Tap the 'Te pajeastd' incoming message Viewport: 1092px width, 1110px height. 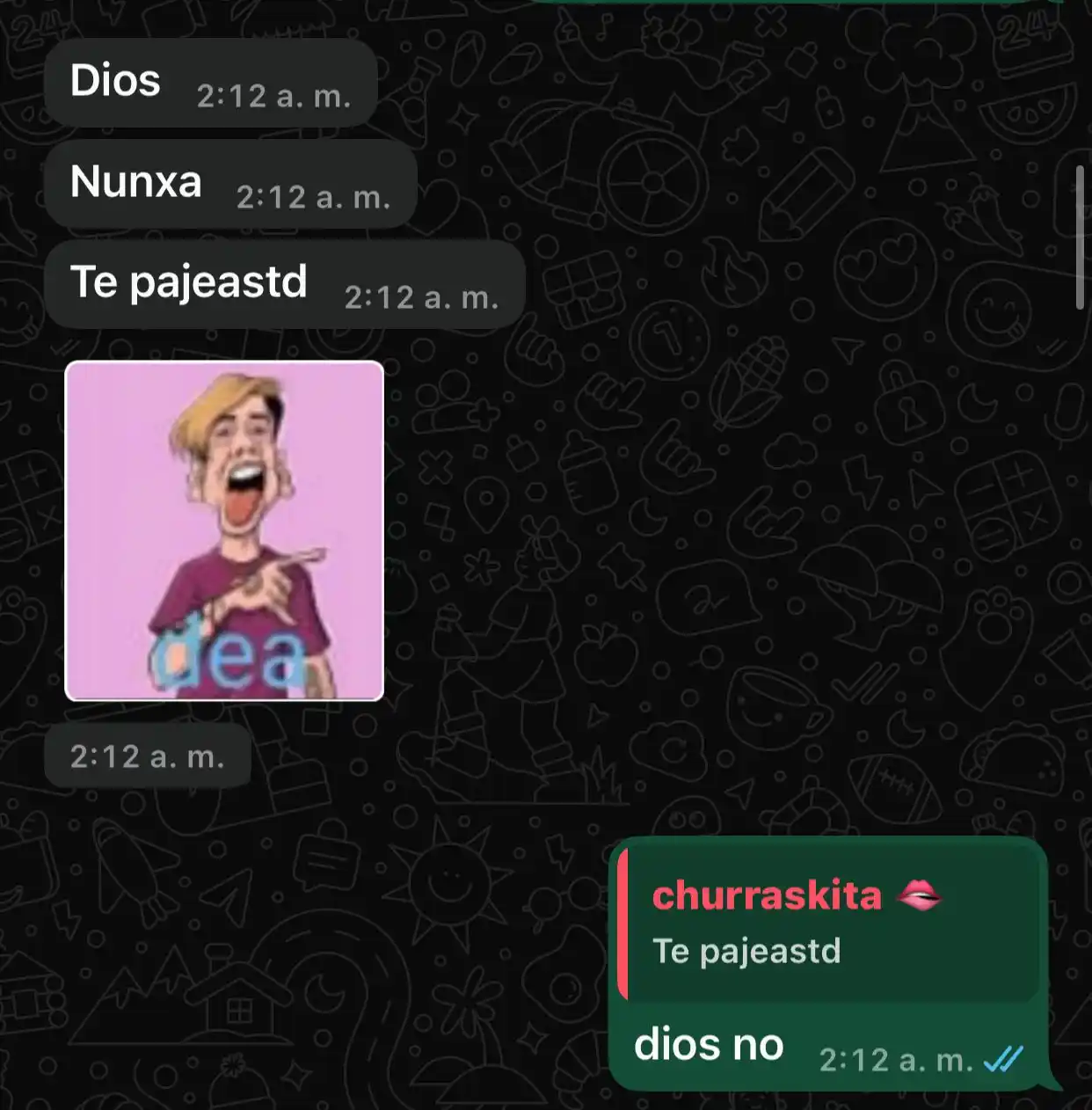click(x=189, y=283)
